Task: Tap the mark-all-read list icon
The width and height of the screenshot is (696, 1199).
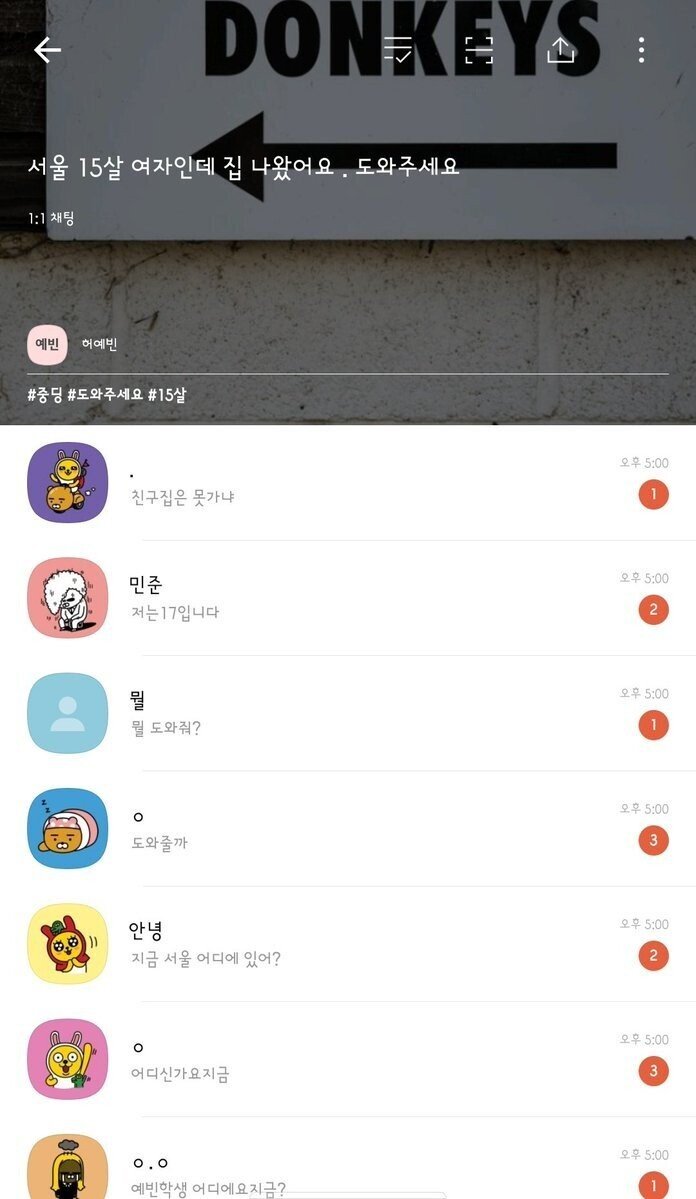Action: coord(398,50)
